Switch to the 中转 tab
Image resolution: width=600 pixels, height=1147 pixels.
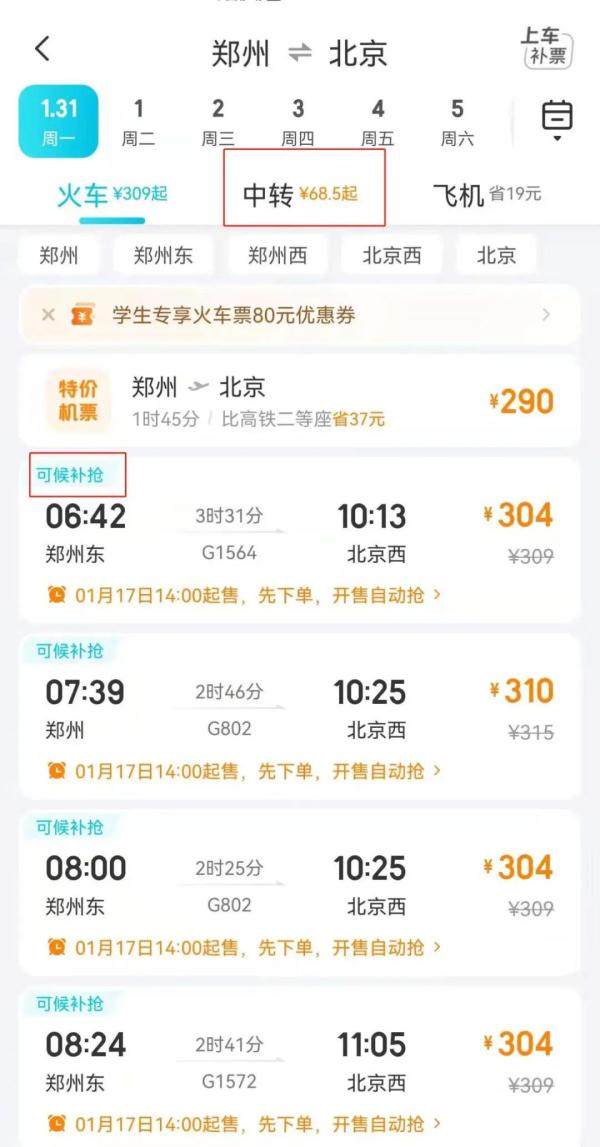[x=300, y=194]
